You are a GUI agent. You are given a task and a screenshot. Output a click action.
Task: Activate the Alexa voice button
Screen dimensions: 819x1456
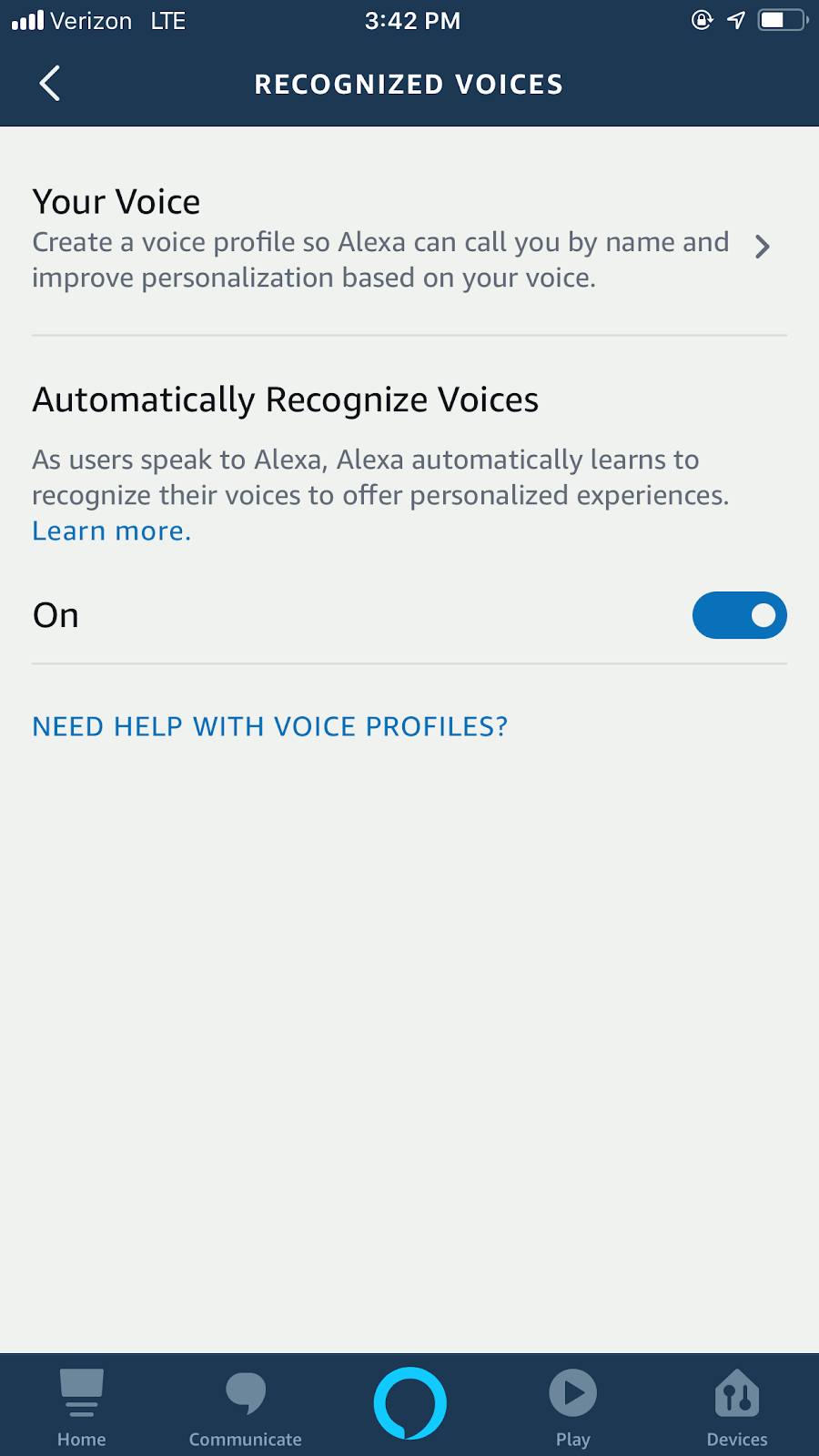coord(409,1403)
